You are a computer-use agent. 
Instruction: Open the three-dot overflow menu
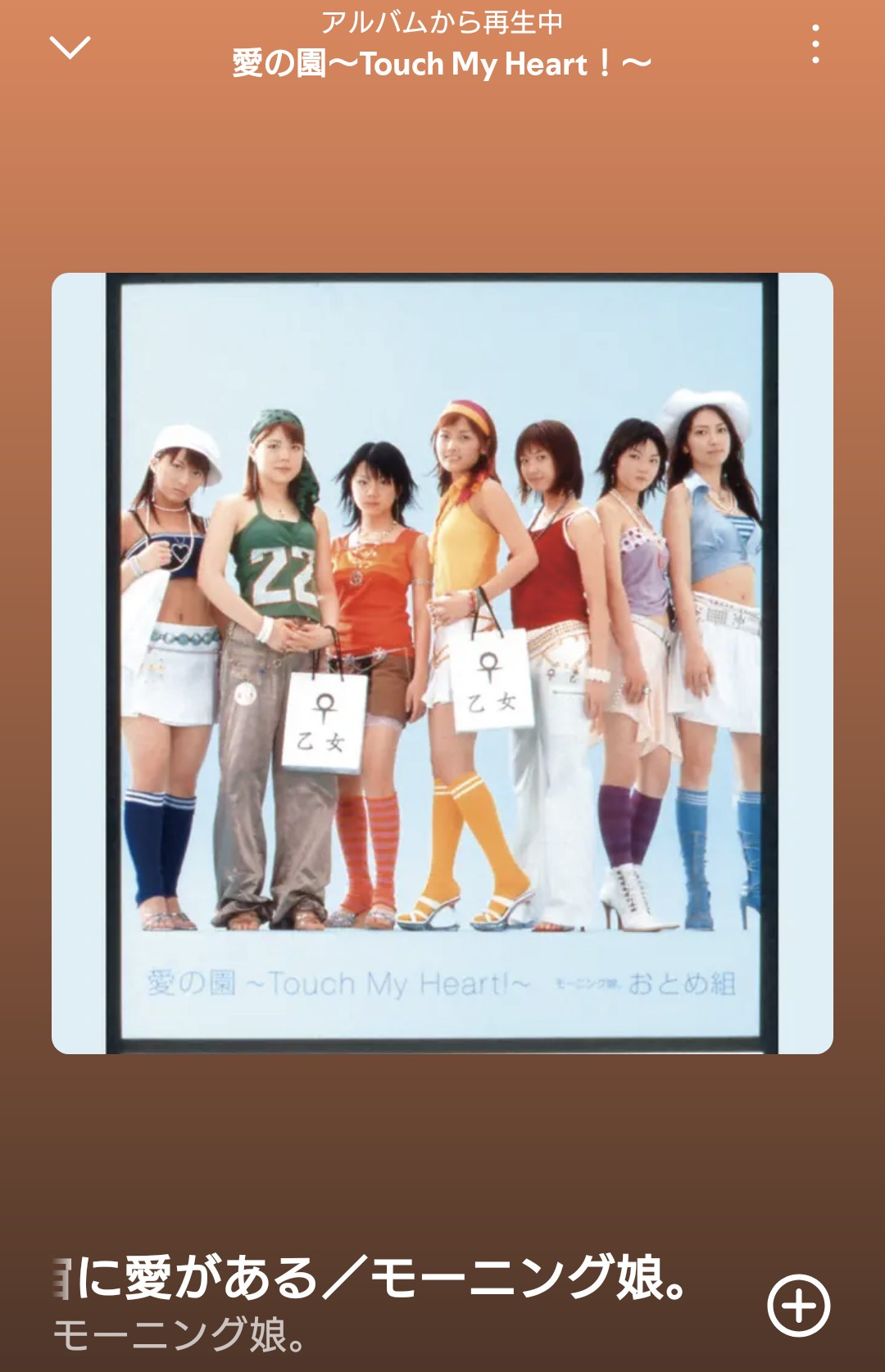(815, 44)
